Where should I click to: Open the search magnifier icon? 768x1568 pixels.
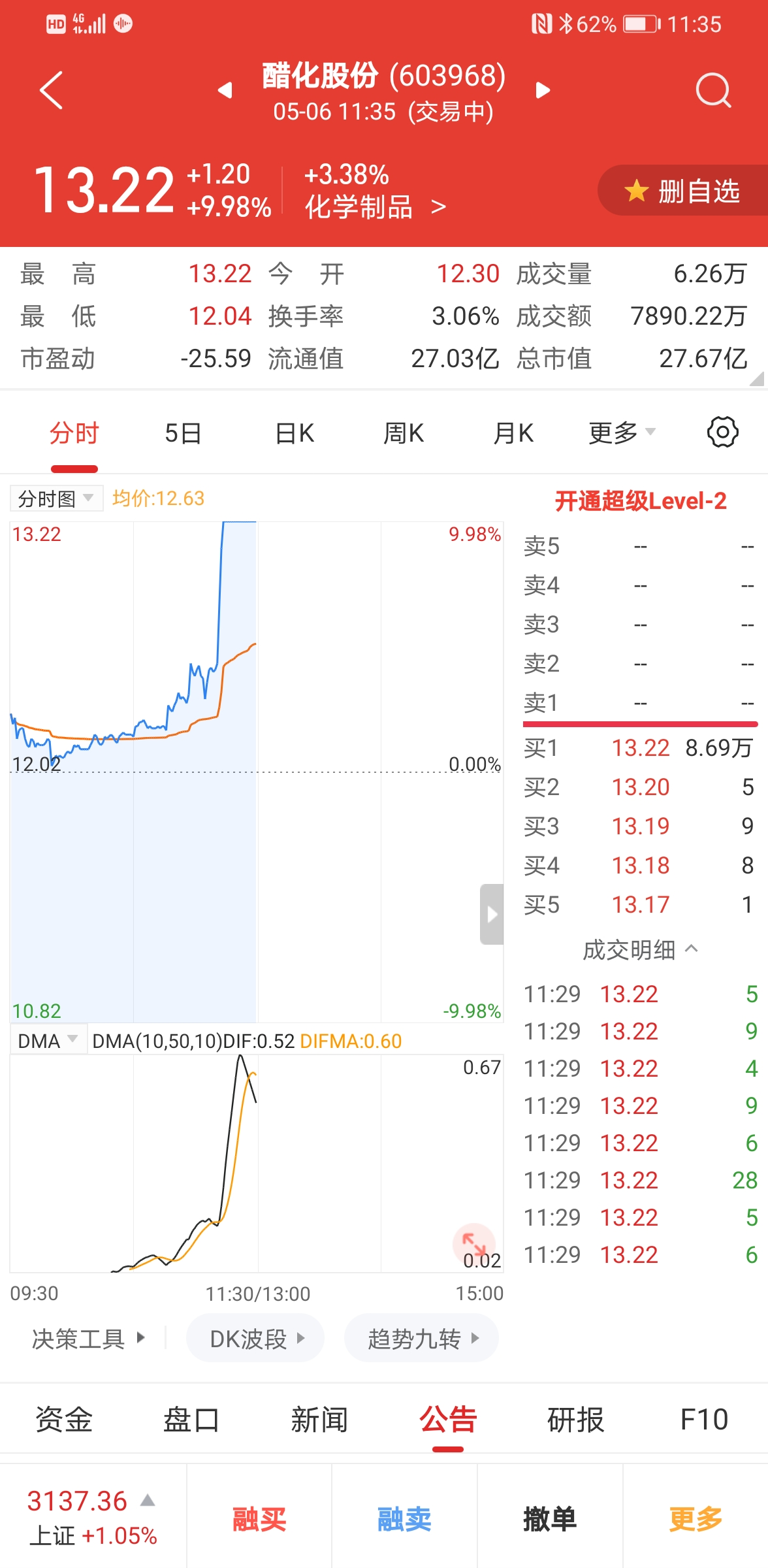712,90
